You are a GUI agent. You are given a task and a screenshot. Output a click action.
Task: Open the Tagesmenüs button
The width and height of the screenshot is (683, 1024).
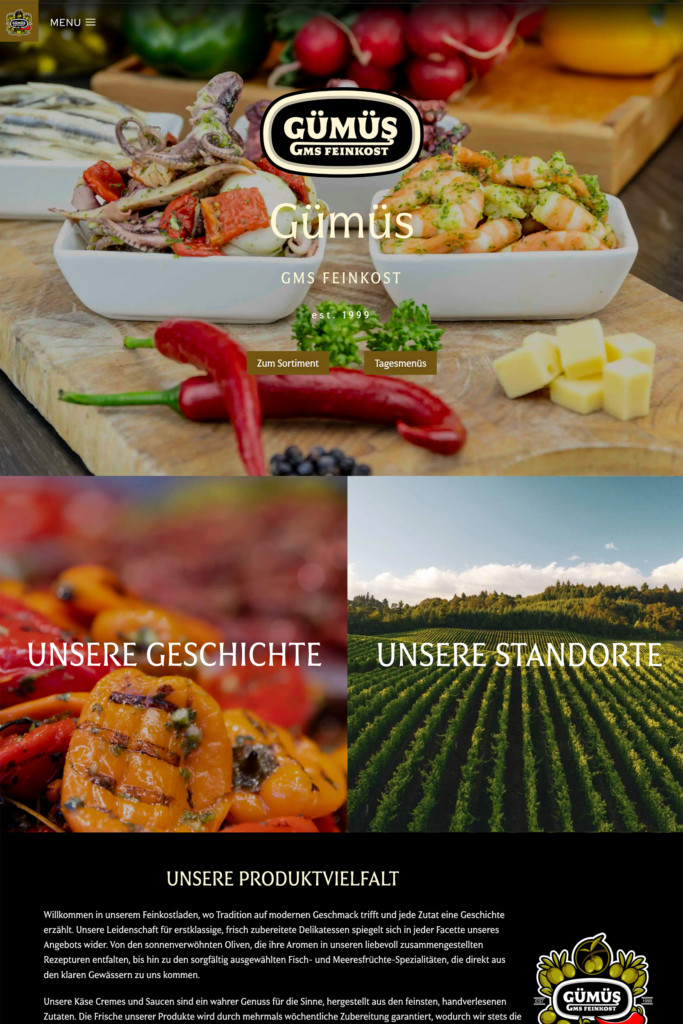click(399, 363)
